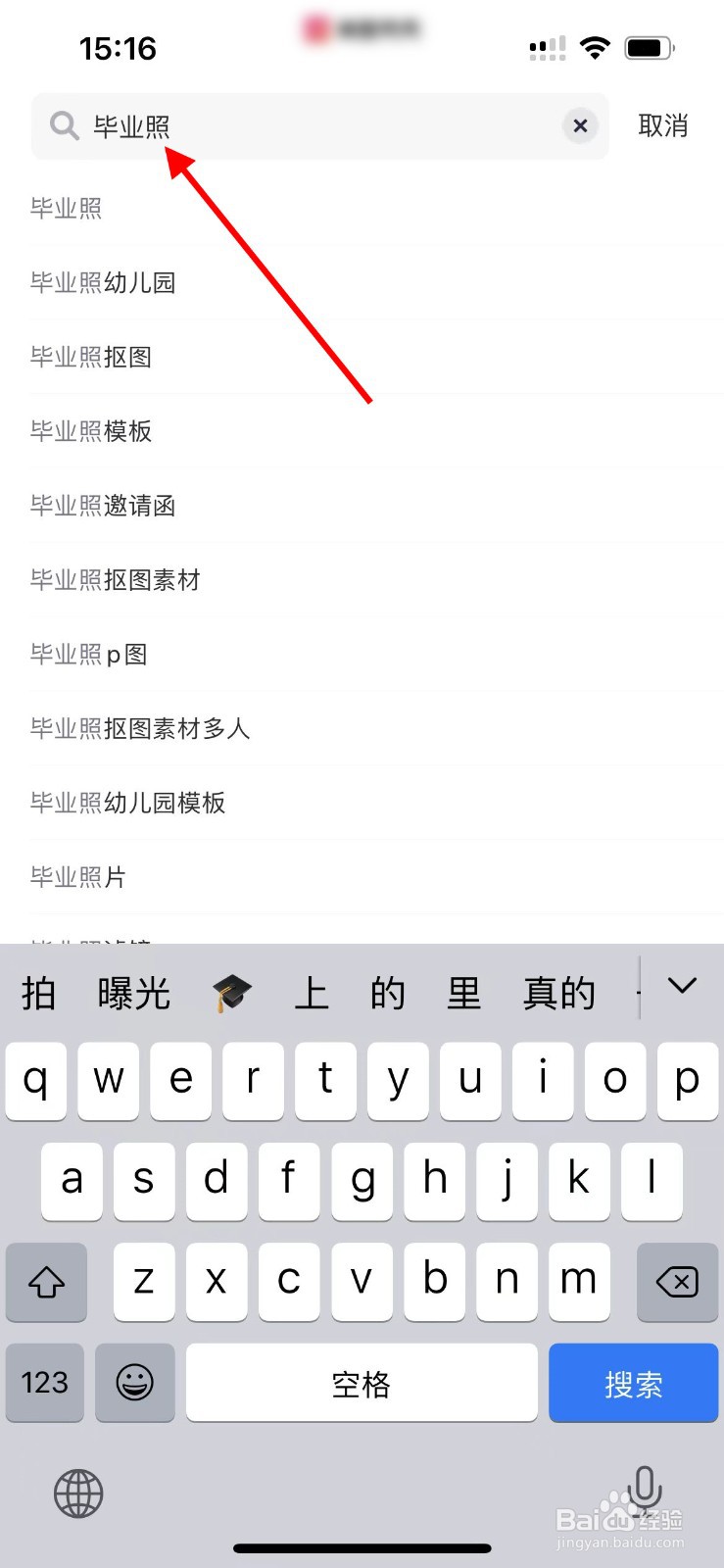The height and width of the screenshot is (1568, 724).
Task: Tap the magnifying glass search icon
Action: (x=64, y=125)
